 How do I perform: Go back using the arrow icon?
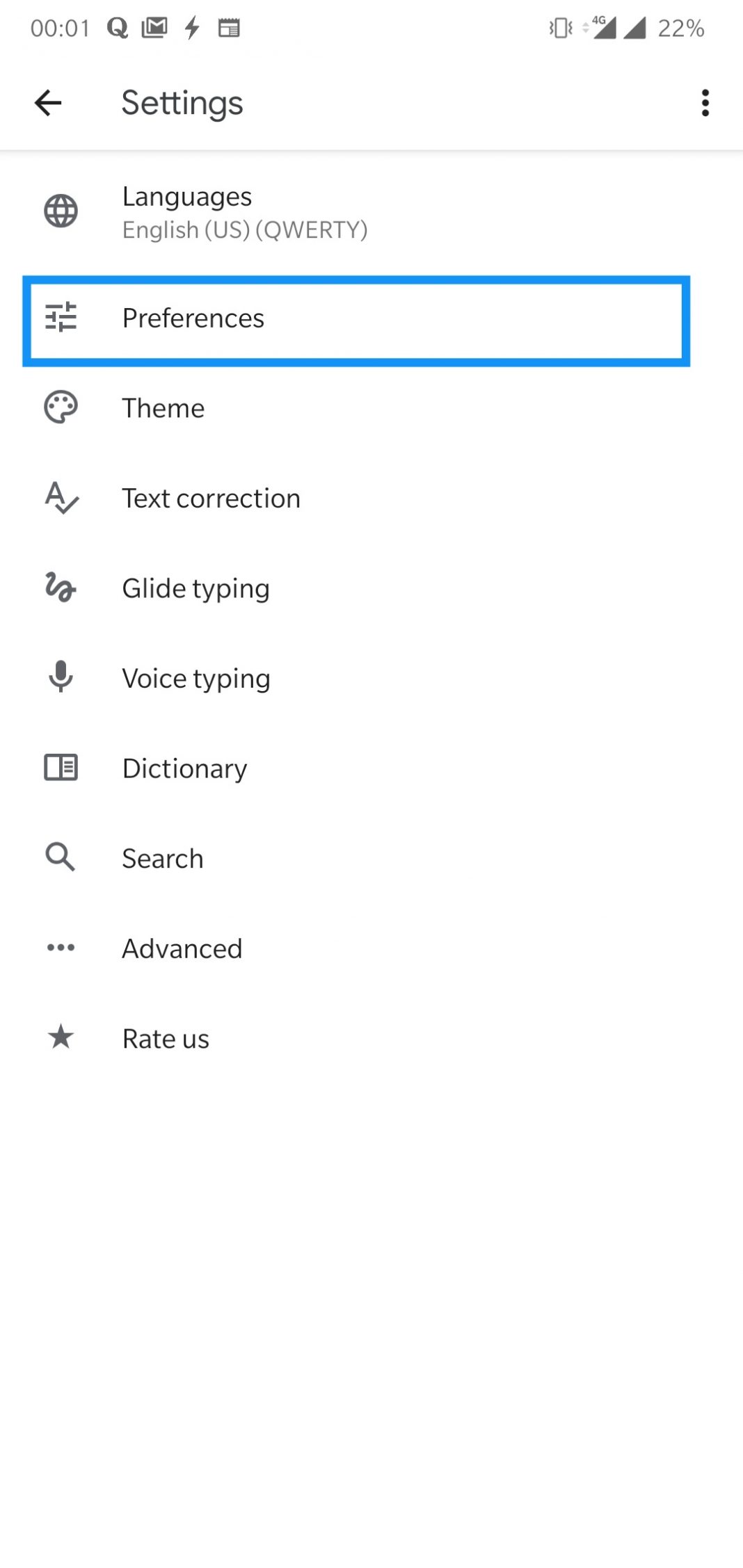[48, 103]
